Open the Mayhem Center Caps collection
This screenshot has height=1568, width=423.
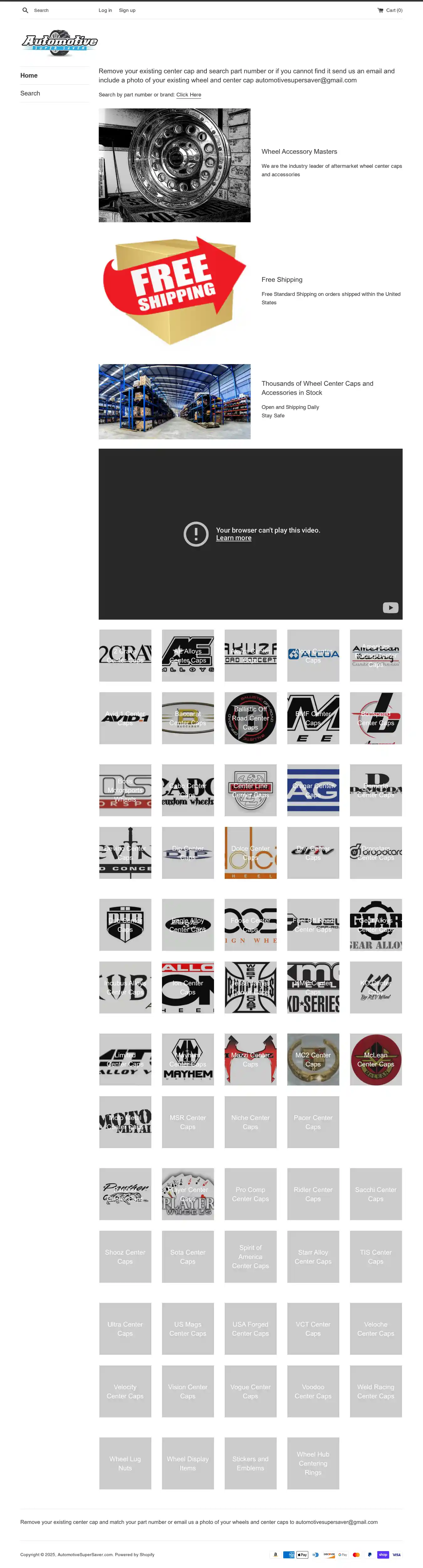[x=188, y=1059]
